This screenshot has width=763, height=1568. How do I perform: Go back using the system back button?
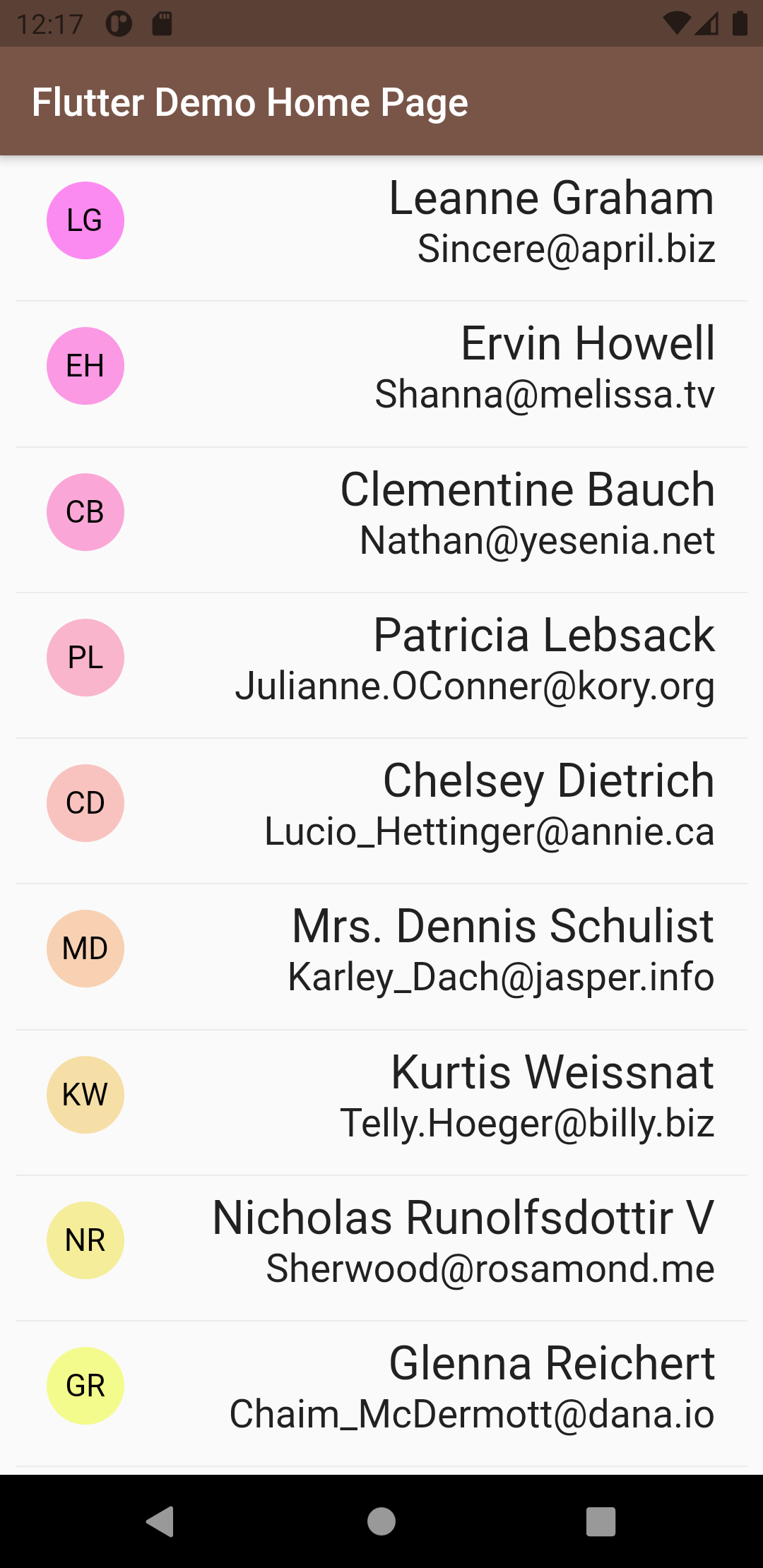point(161,1521)
